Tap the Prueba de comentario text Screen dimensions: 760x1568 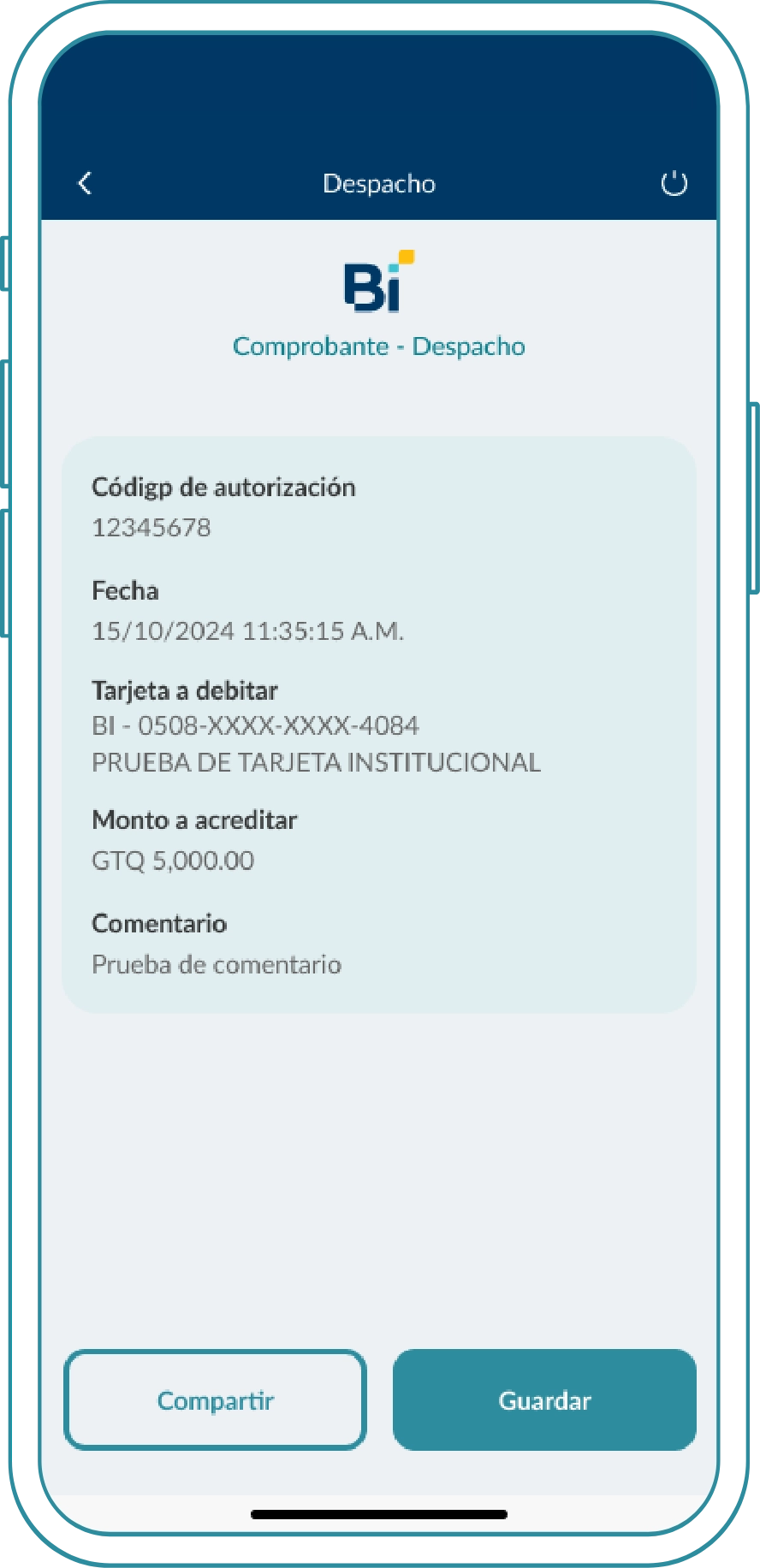click(217, 965)
